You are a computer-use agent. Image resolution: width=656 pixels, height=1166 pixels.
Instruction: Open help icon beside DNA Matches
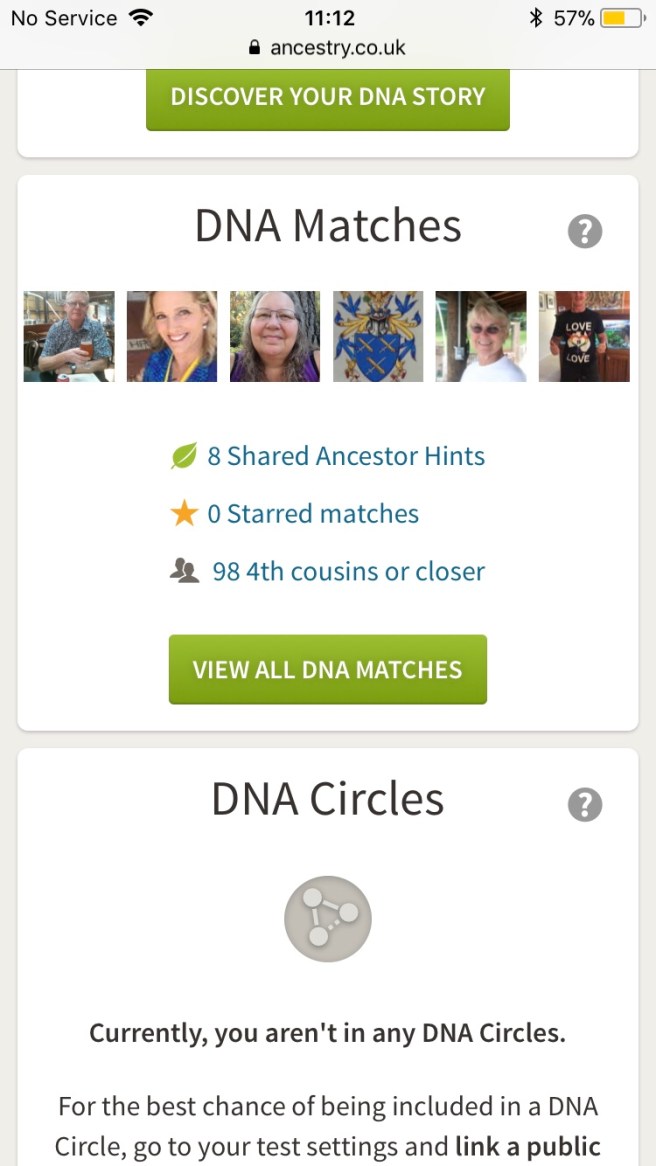click(585, 232)
